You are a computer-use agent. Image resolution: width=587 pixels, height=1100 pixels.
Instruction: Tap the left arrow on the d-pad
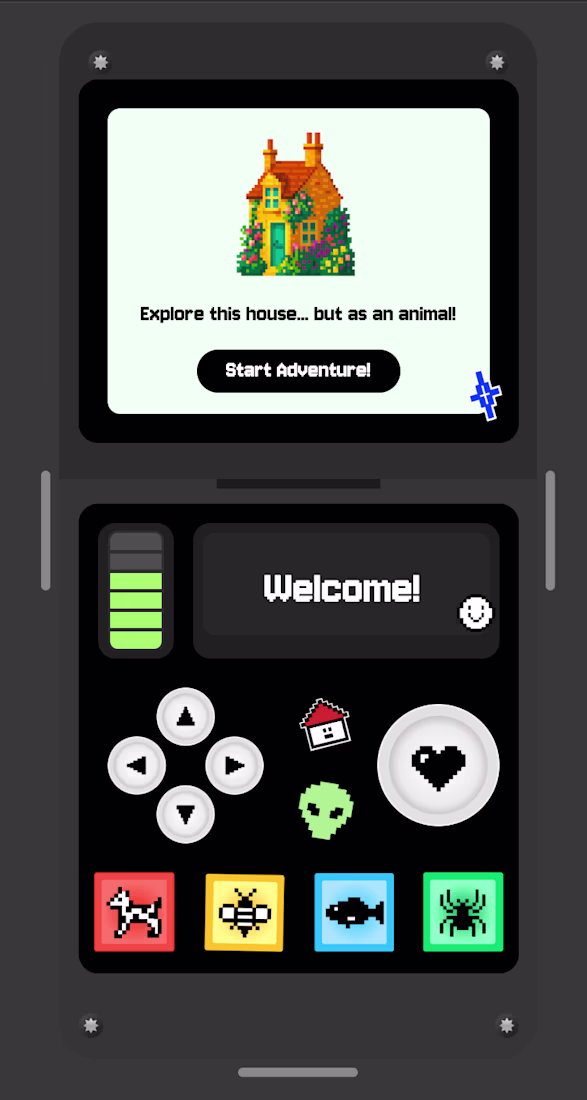tap(137, 765)
